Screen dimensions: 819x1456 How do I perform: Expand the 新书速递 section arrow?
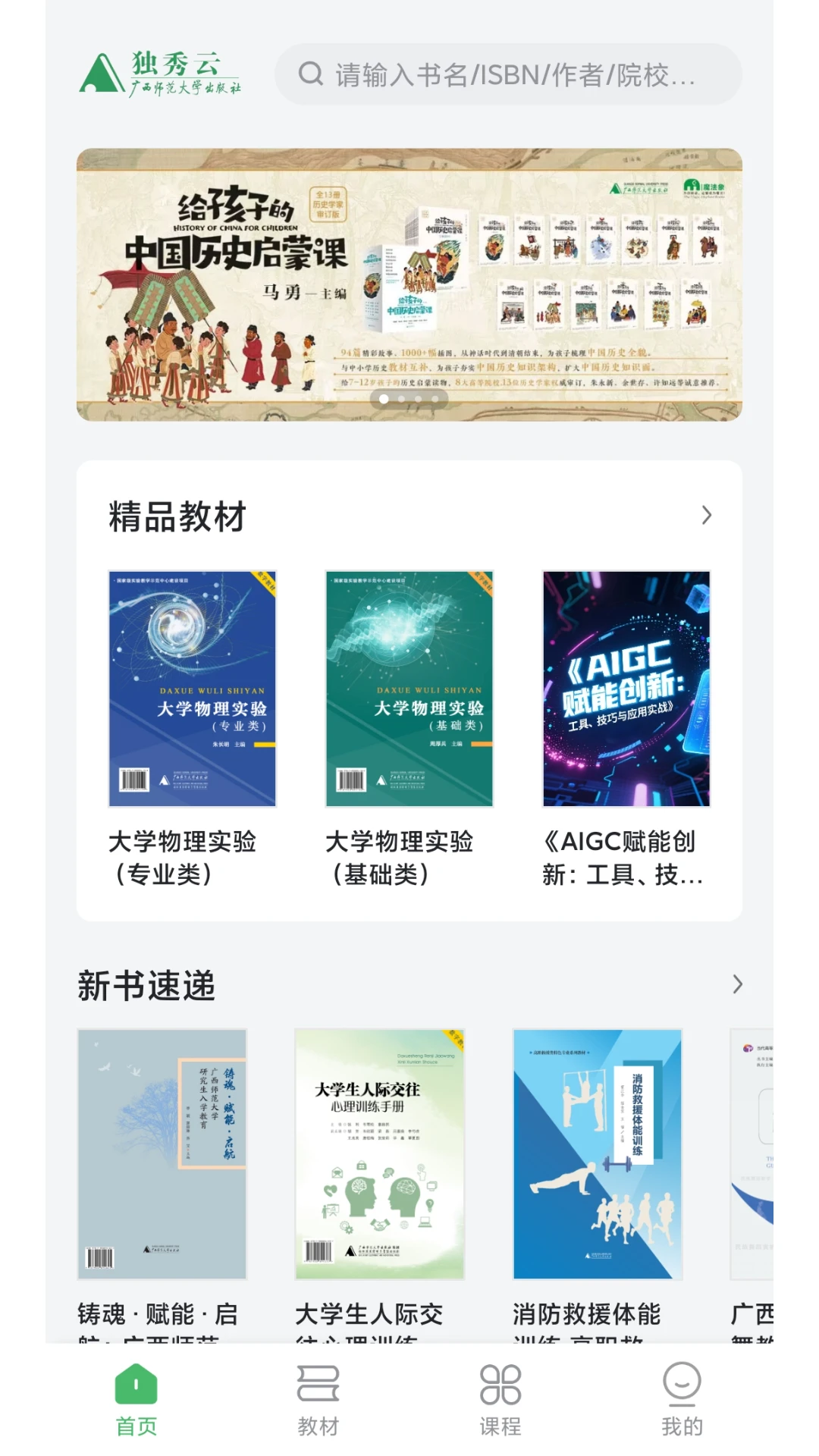(x=737, y=984)
